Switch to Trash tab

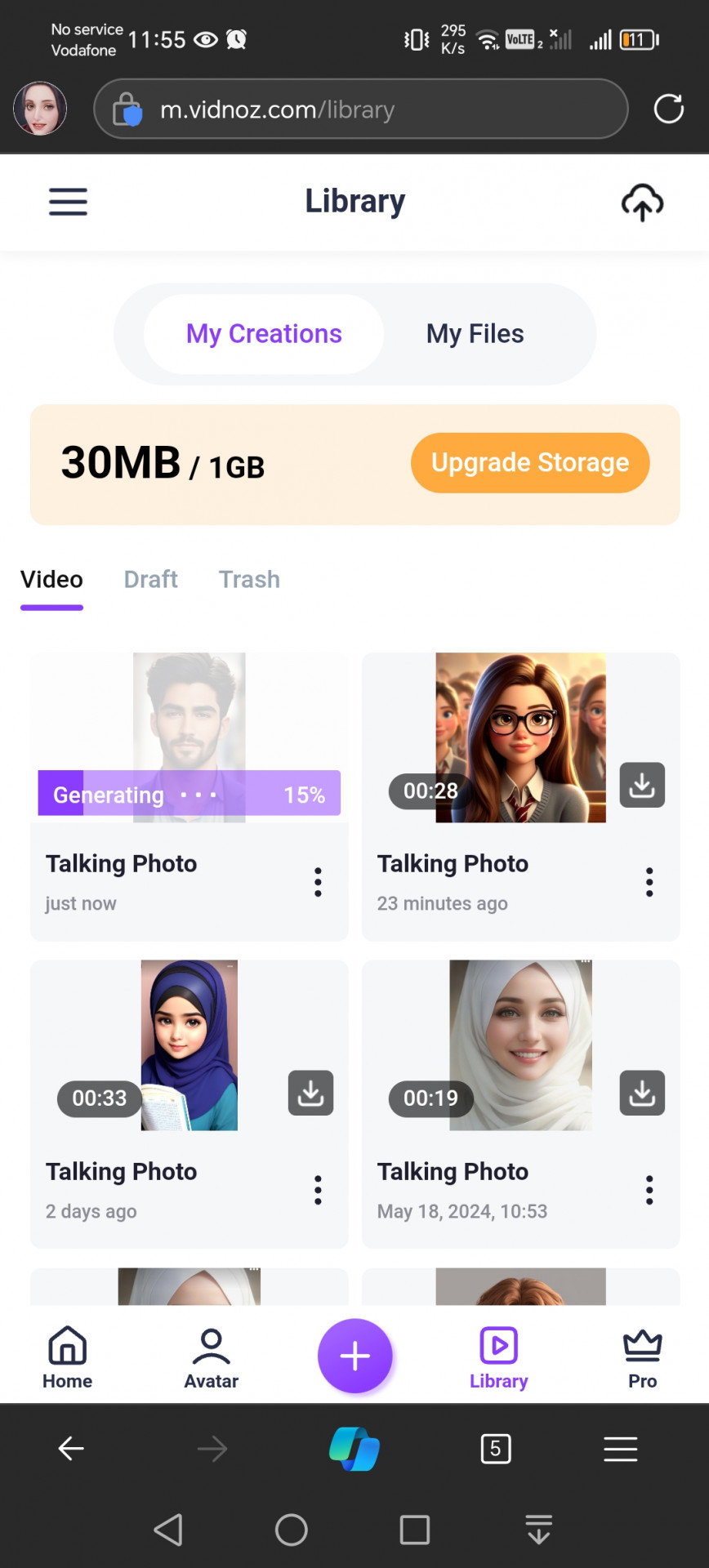coord(249,580)
